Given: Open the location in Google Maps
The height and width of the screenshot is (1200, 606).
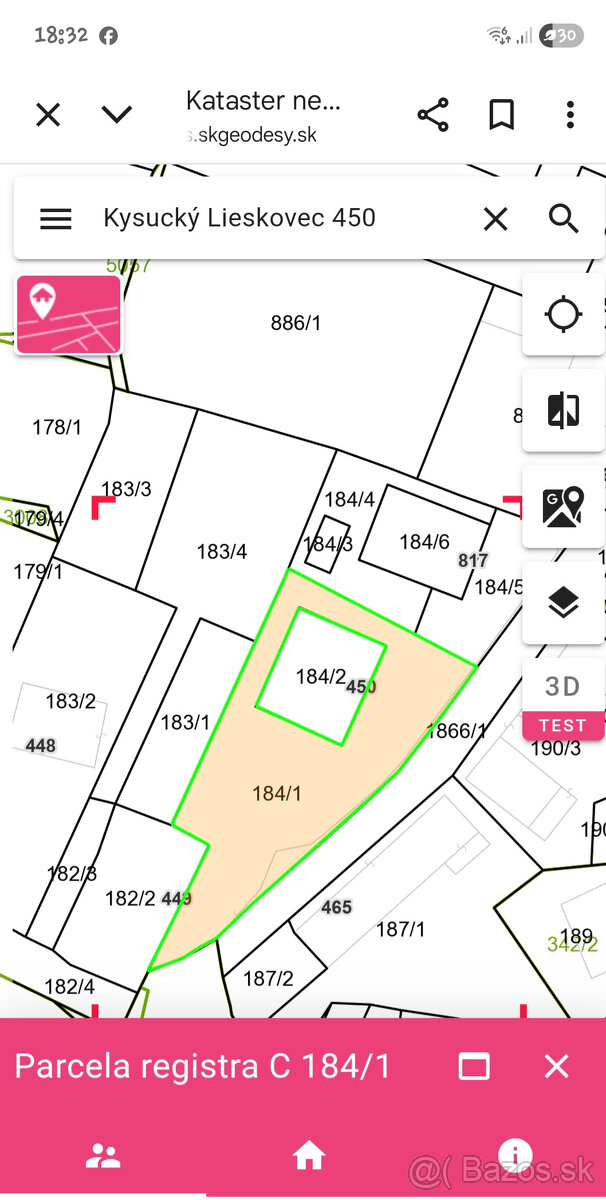Looking at the screenshot, I should [563, 507].
